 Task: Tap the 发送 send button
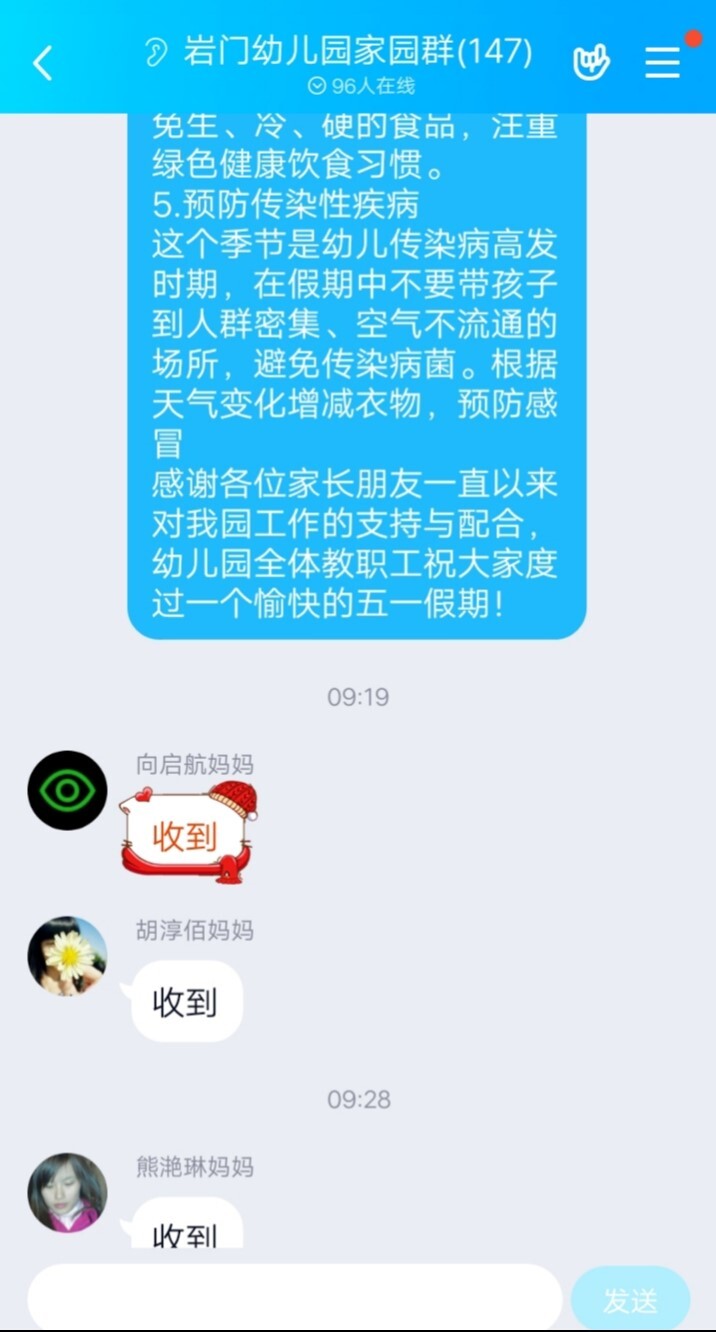tap(630, 1299)
